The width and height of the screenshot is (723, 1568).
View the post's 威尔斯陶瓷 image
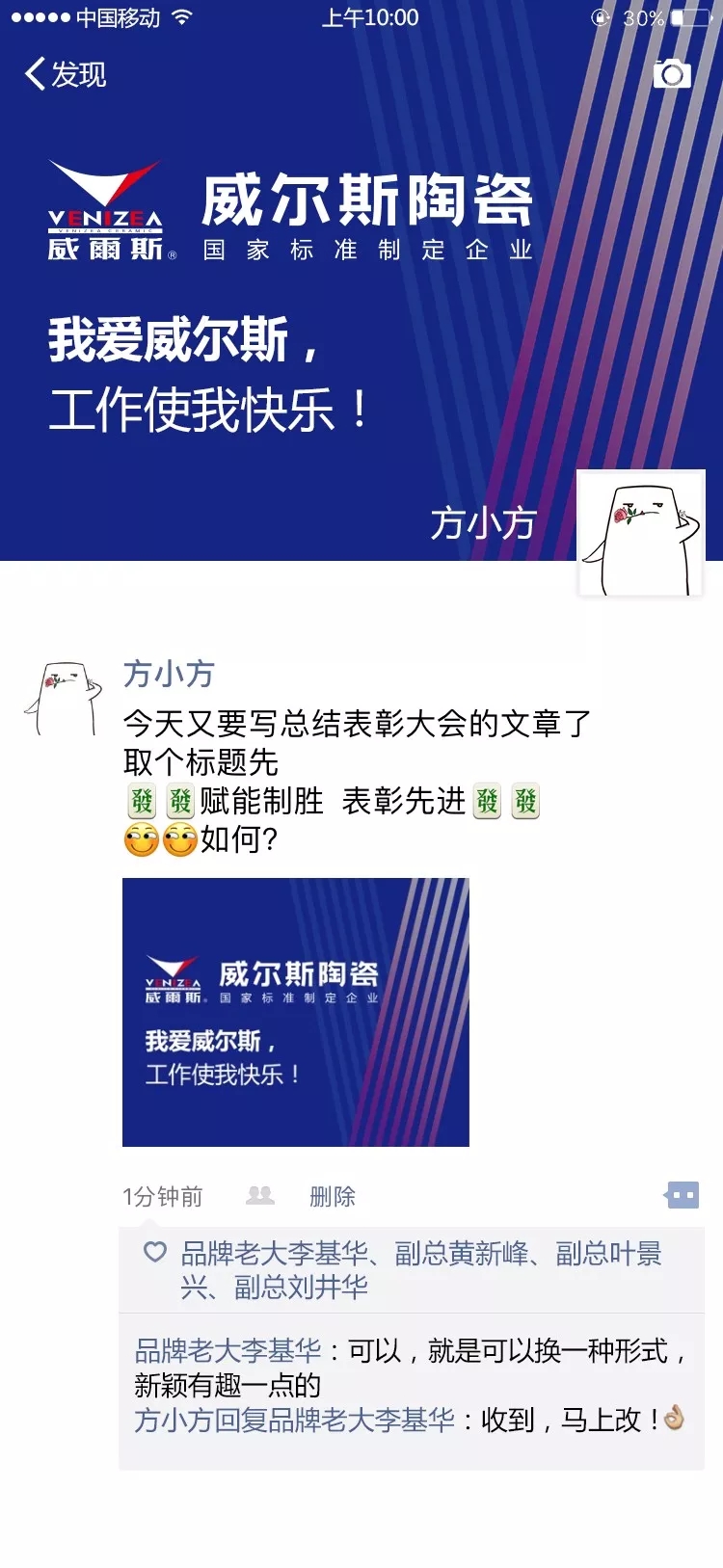pos(295,1012)
